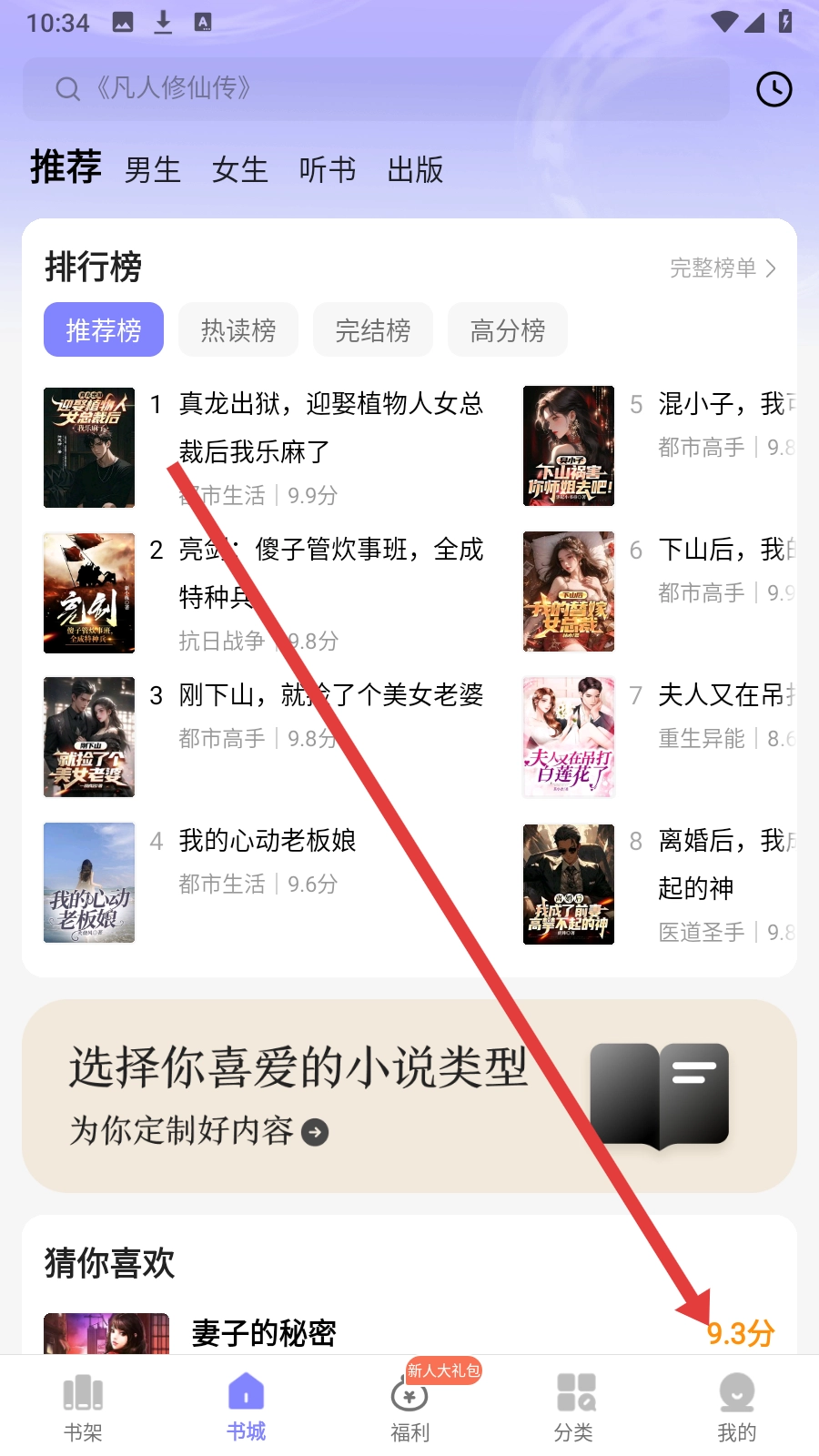Open the search box showing 《凡人修仙传》

tap(375, 89)
